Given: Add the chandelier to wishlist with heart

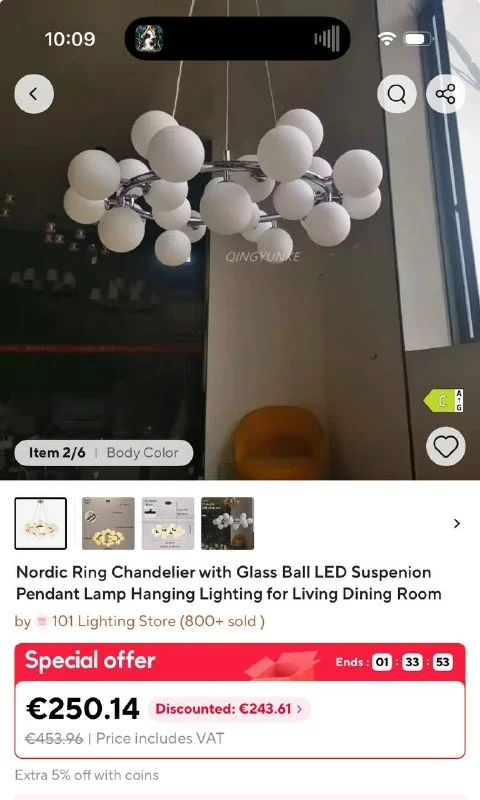Looking at the screenshot, I should coord(445,446).
